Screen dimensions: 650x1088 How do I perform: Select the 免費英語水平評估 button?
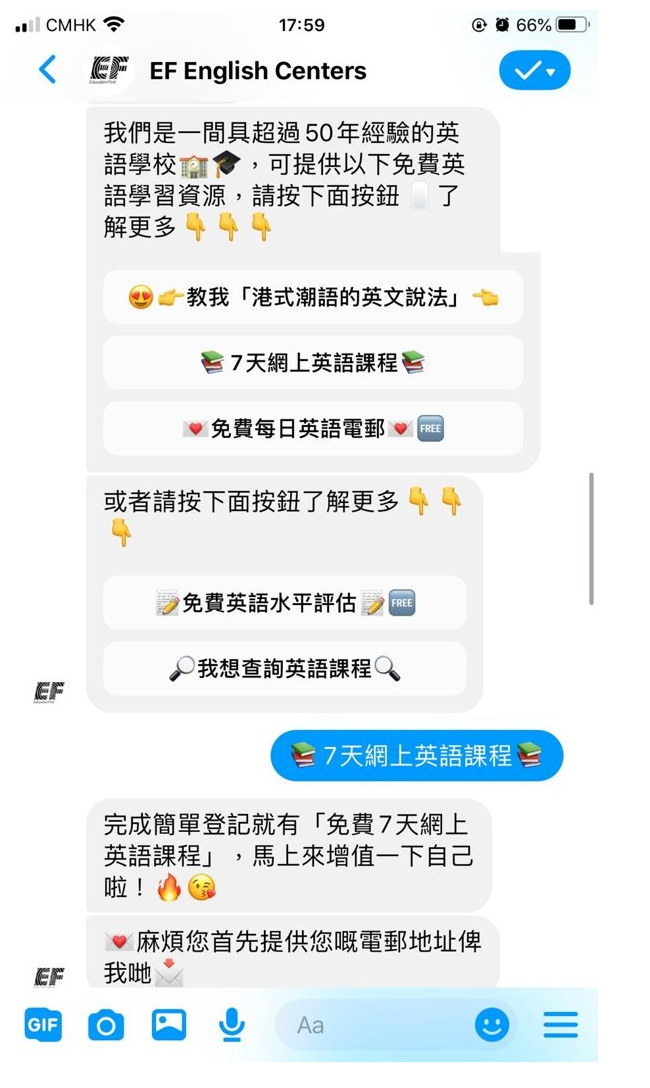(285, 603)
